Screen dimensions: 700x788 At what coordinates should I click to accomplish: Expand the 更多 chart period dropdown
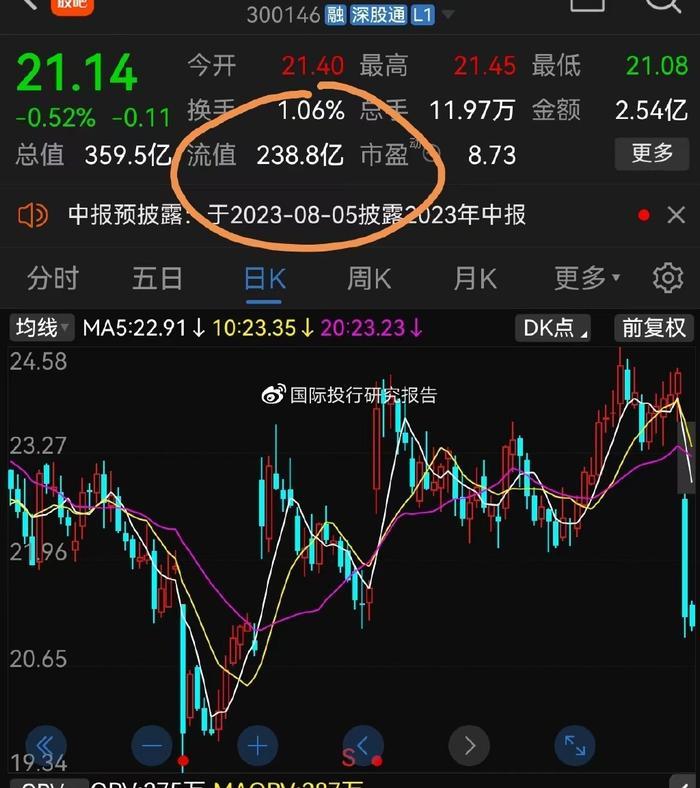587,278
